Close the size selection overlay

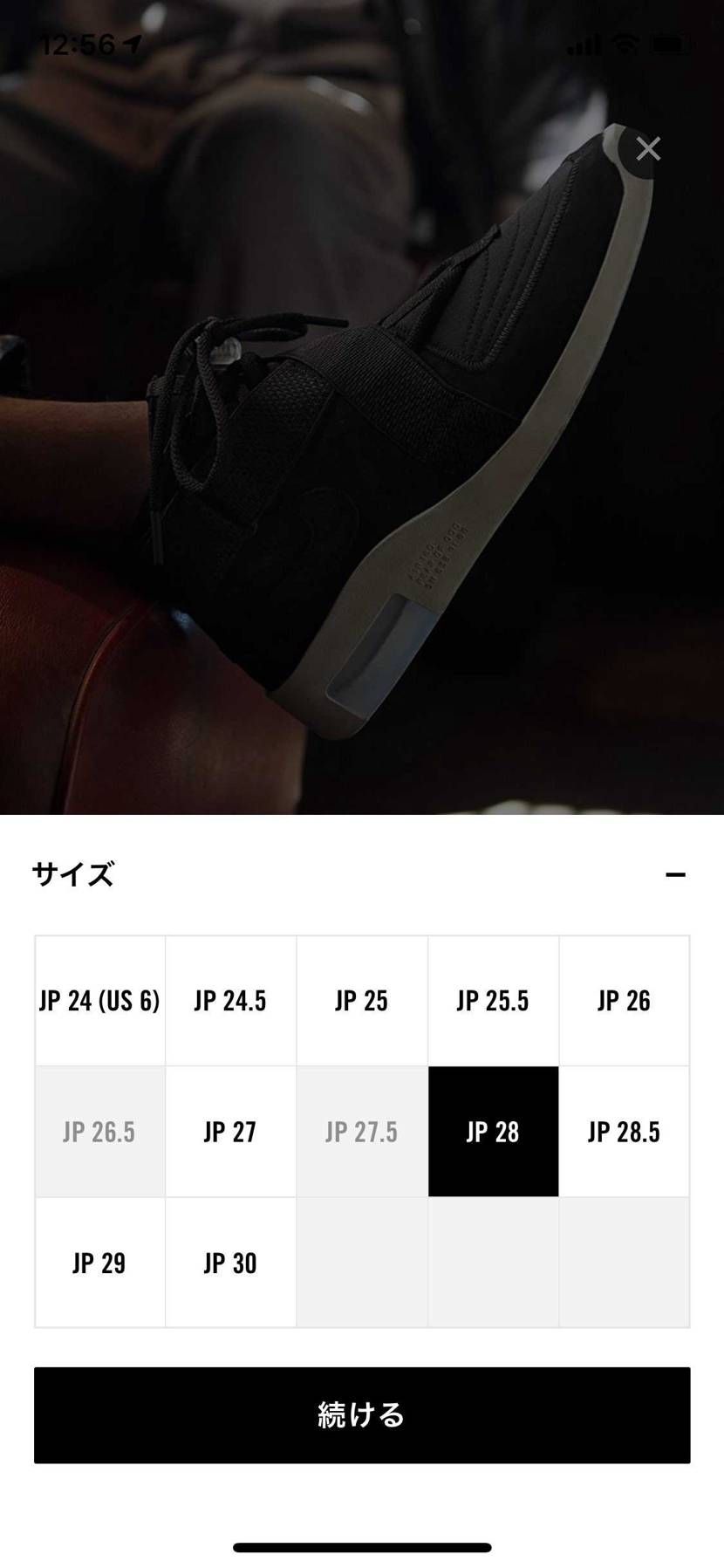click(648, 149)
